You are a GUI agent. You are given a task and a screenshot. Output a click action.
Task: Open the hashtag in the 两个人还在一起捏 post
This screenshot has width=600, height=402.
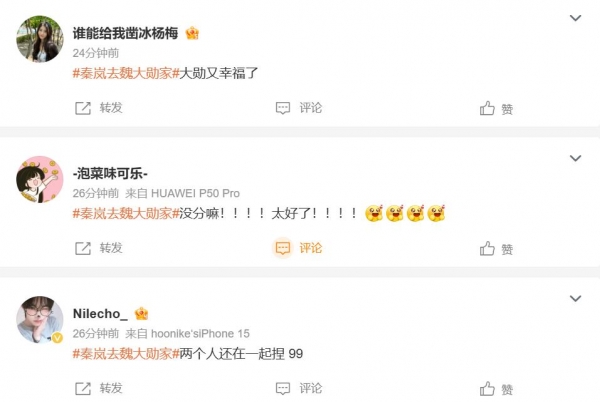123,353
